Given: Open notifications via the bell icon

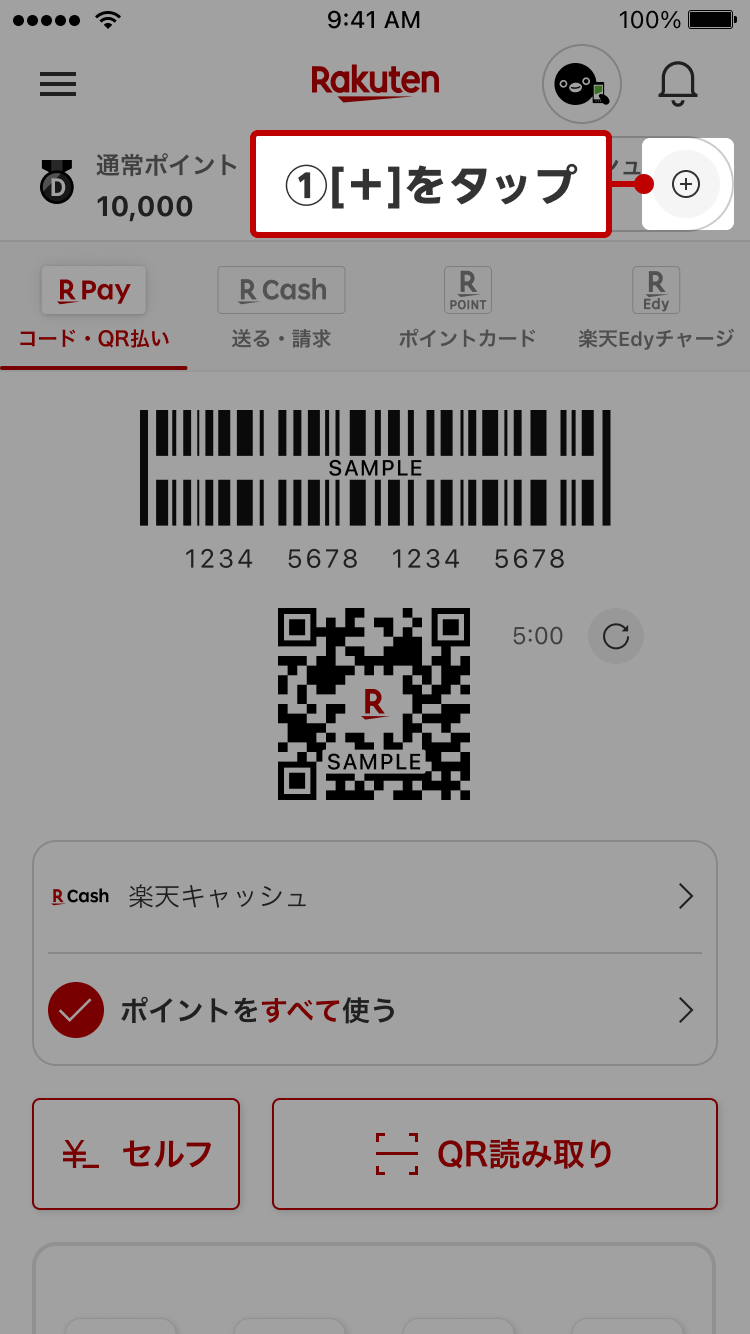Looking at the screenshot, I should click(678, 84).
